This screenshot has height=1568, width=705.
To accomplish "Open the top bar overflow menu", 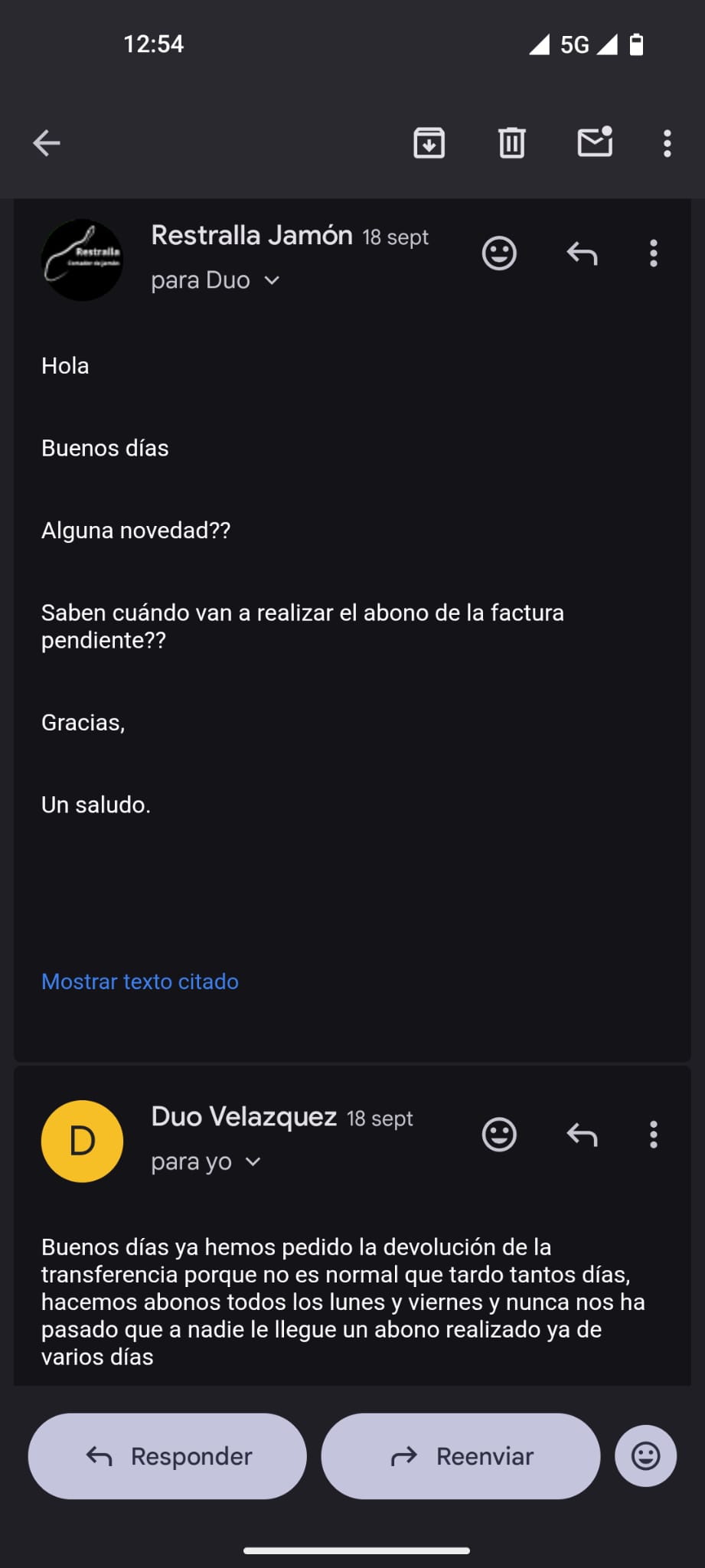I will pyautogui.click(x=667, y=143).
